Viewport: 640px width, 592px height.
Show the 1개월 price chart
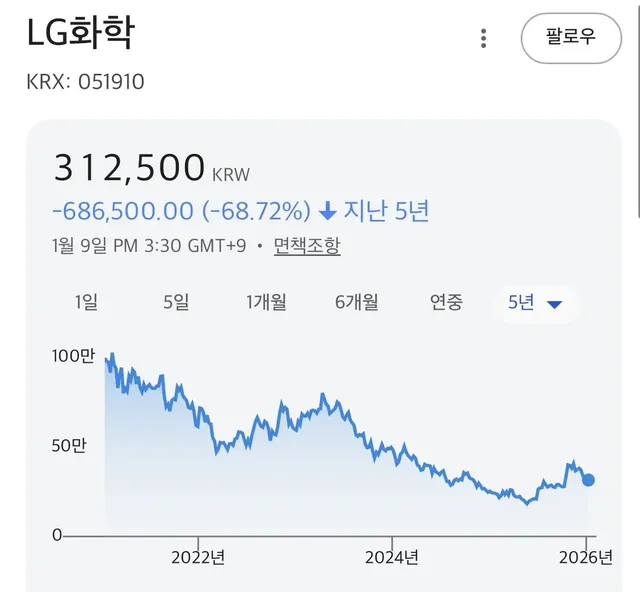(266, 303)
